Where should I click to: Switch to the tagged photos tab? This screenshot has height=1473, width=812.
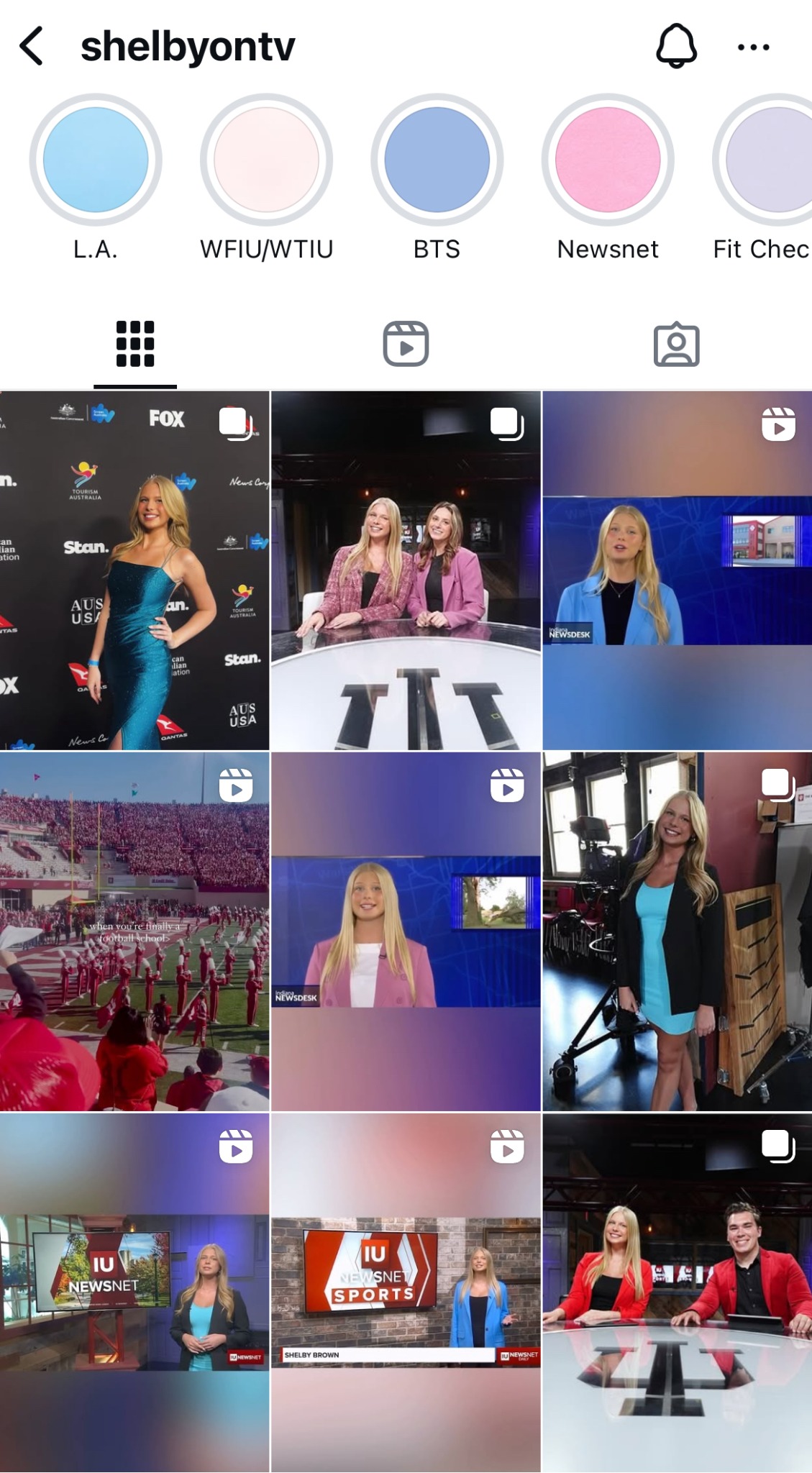pos(676,345)
